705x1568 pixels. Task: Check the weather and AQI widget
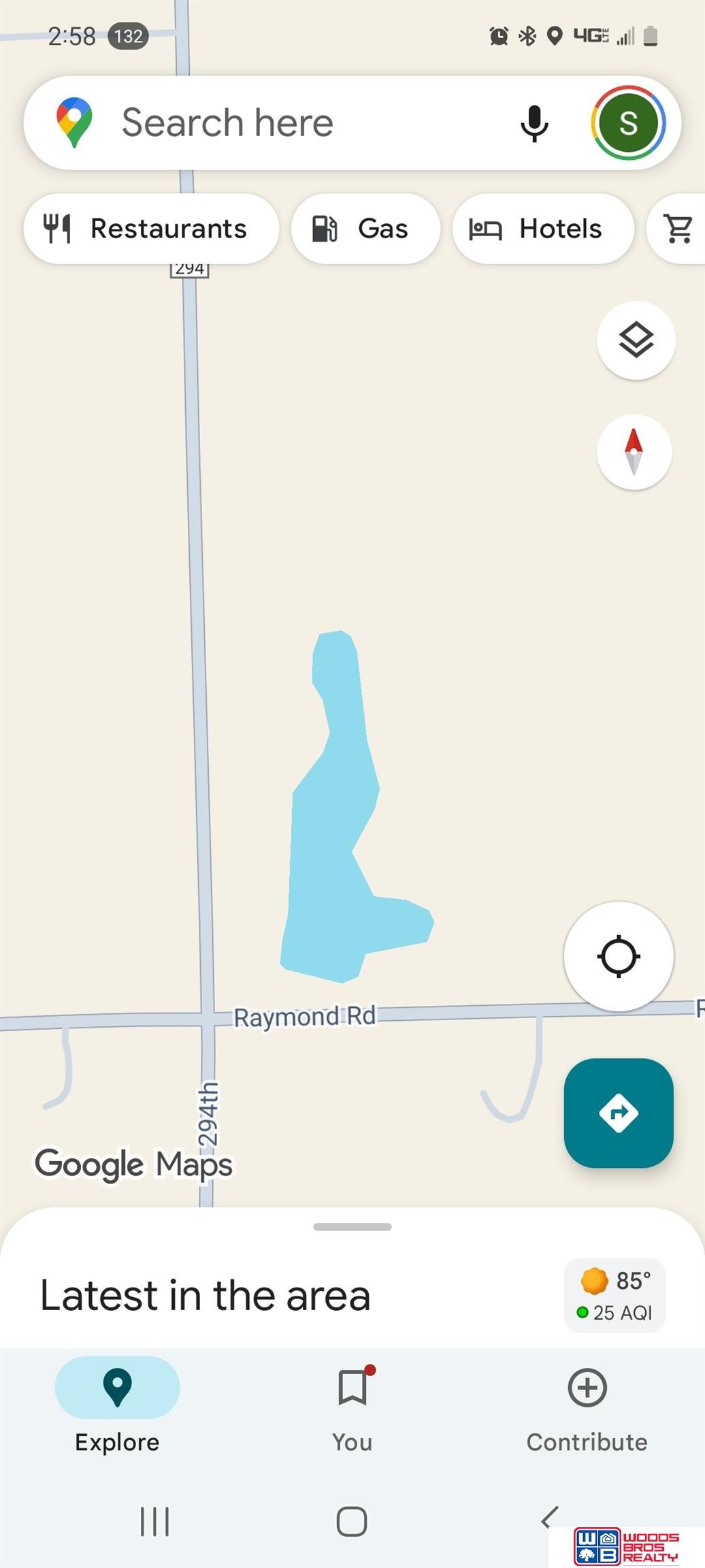tap(614, 1295)
